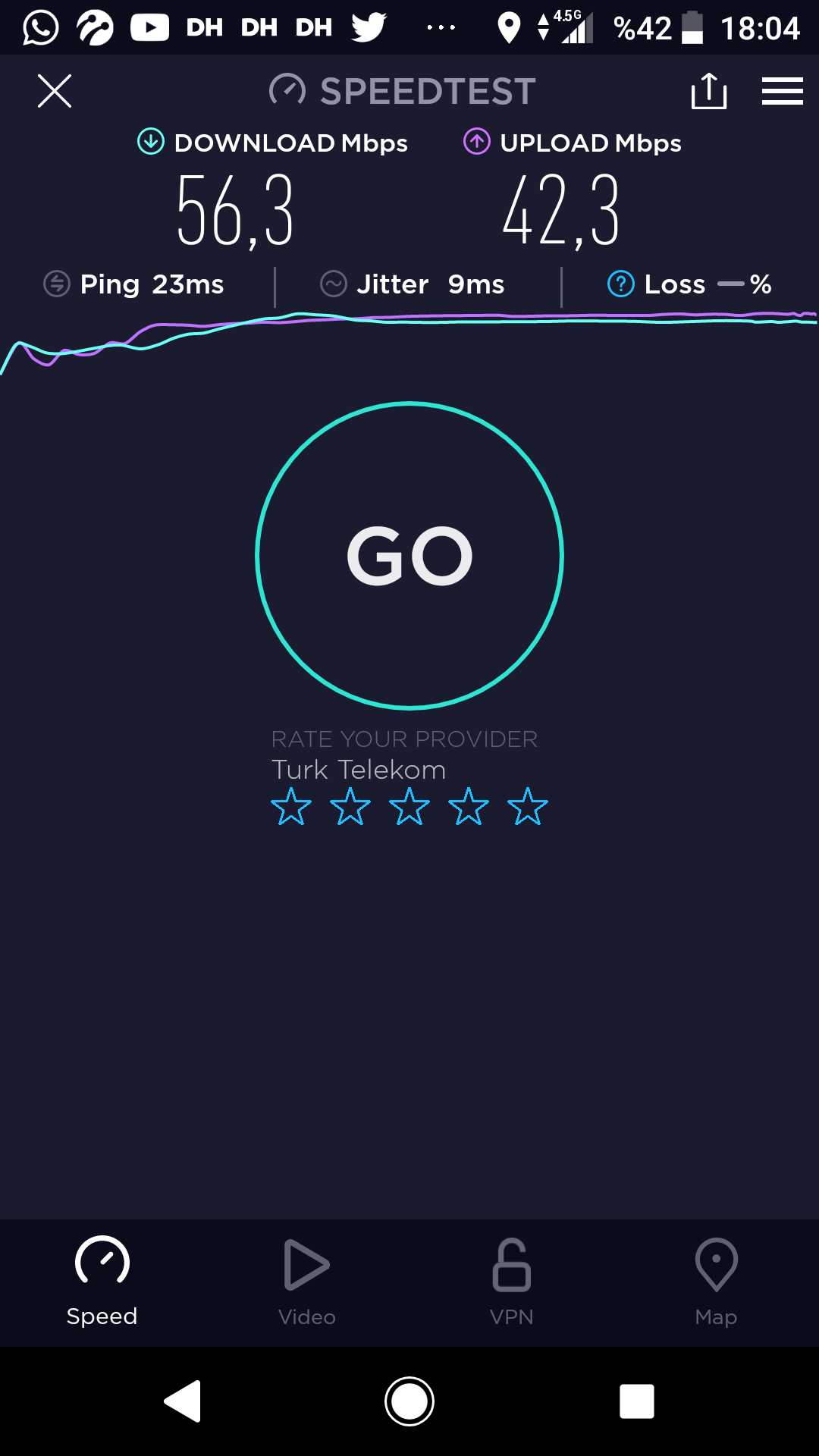Open the hamburger menu
The width and height of the screenshot is (819, 1456).
coord(783,91)
